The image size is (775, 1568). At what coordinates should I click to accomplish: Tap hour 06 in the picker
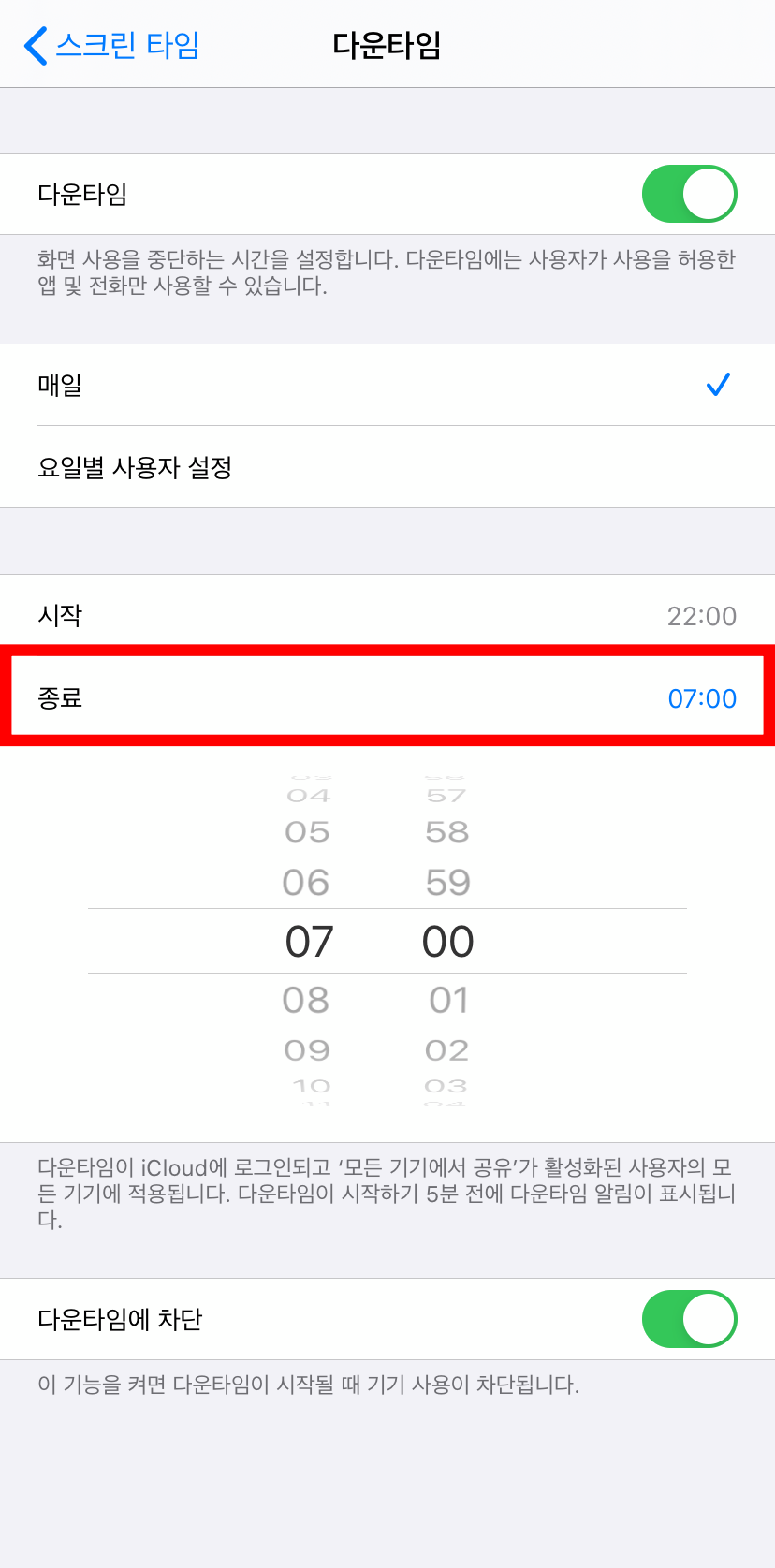pyautogui.click(x=306, y=882)
